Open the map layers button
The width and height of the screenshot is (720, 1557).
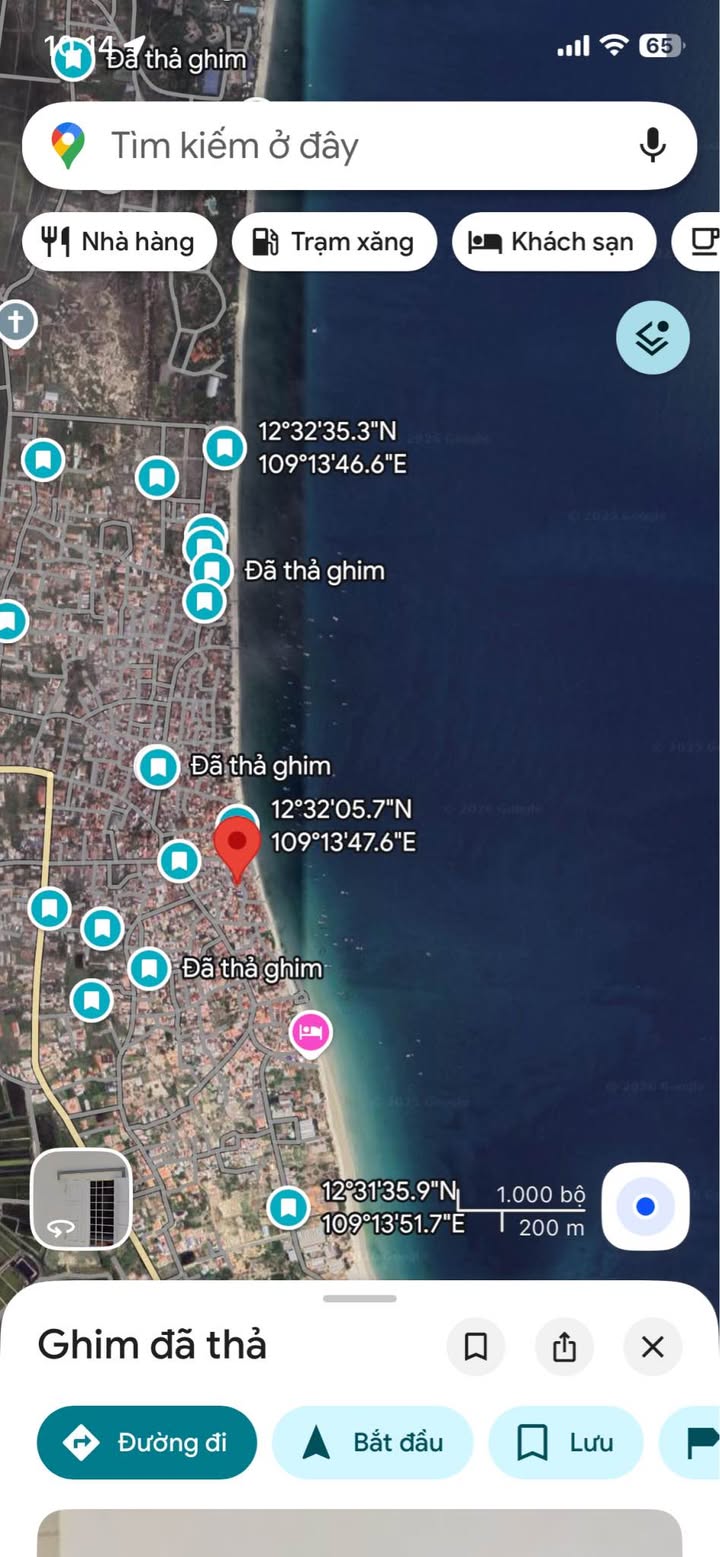652,338
